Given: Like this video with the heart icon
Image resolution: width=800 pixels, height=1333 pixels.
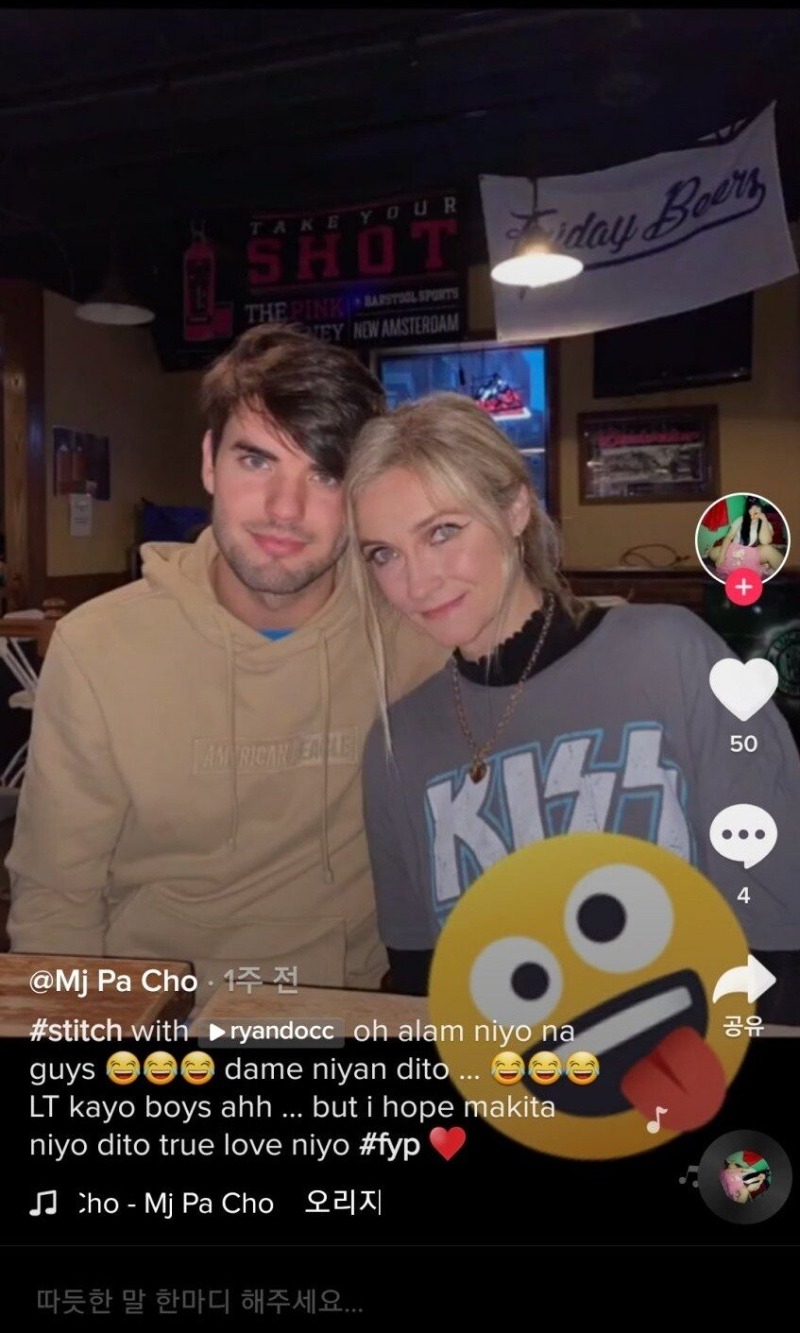Looking at the screenshot, I should [x=743, y=689].
